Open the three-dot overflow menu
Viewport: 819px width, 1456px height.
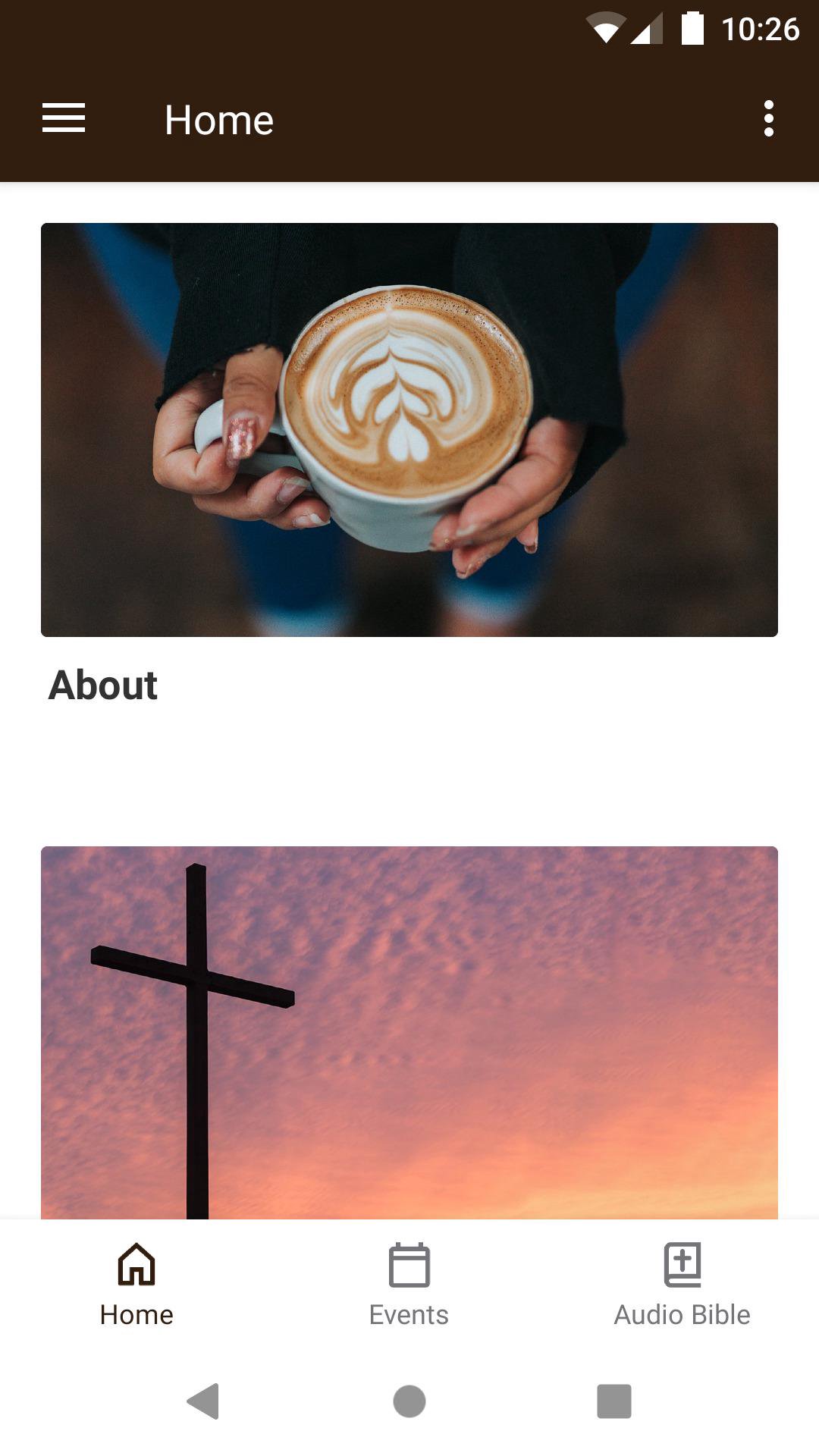[768, 119]
